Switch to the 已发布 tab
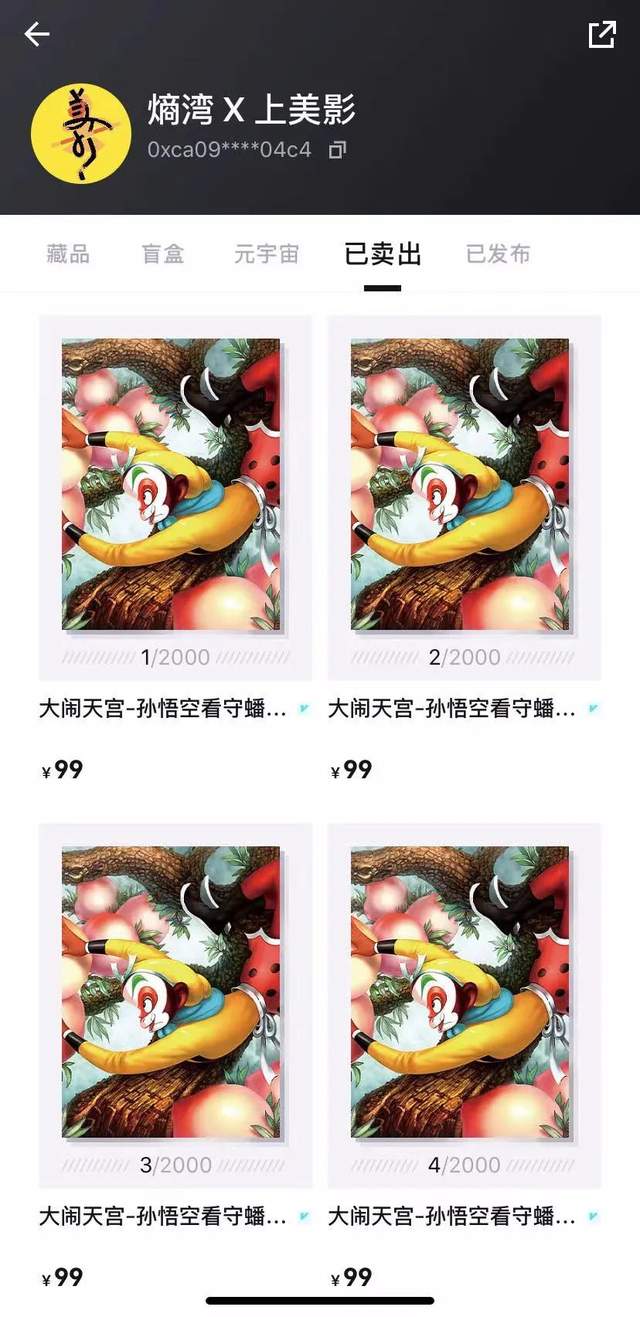This screenshot has height=1317, width=640. tap(498, 254)
